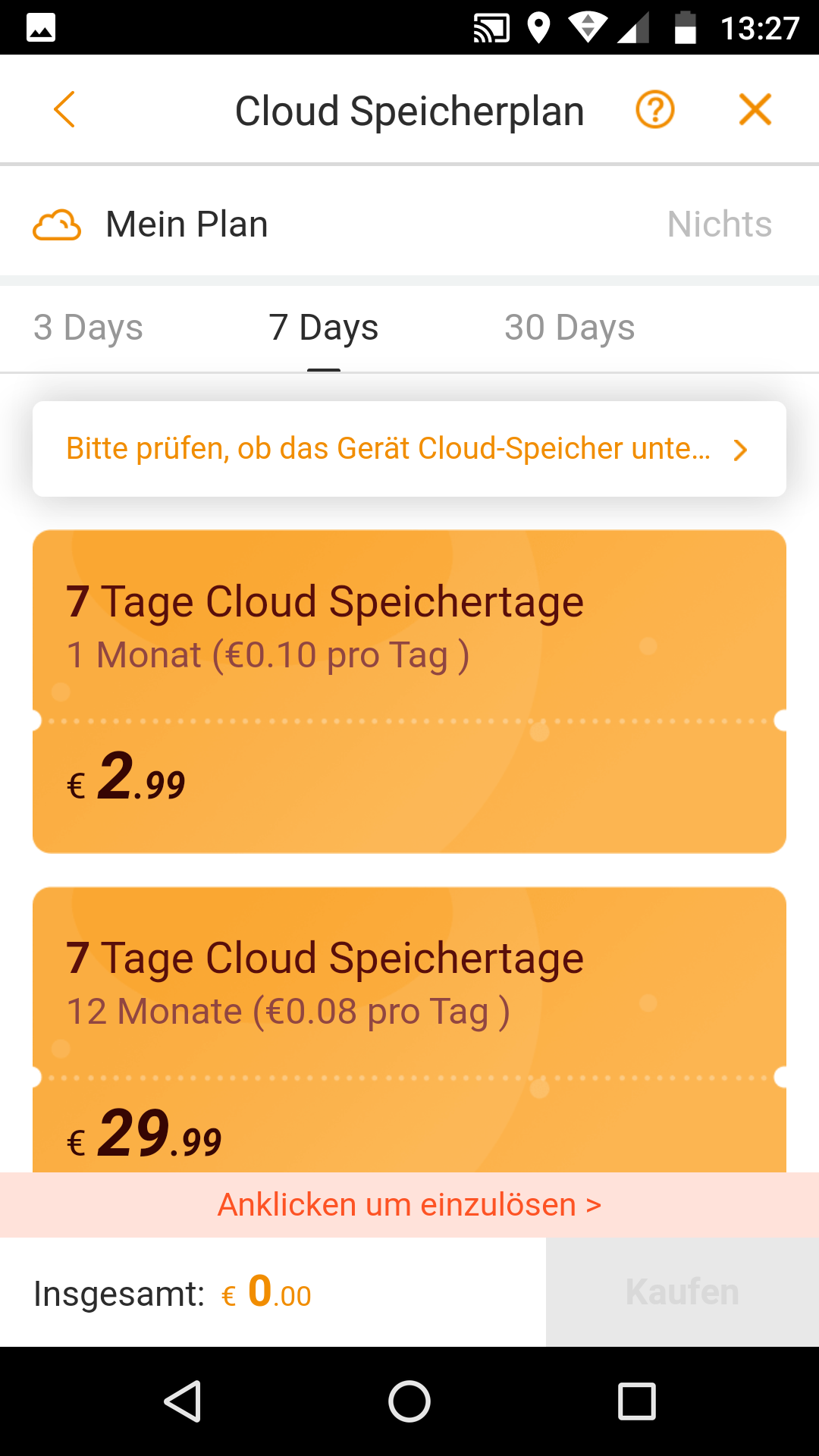Open the Mein Plan row
Image resolution: width=819 pixels, height=1456 pixels.
[x=409, y=224]
